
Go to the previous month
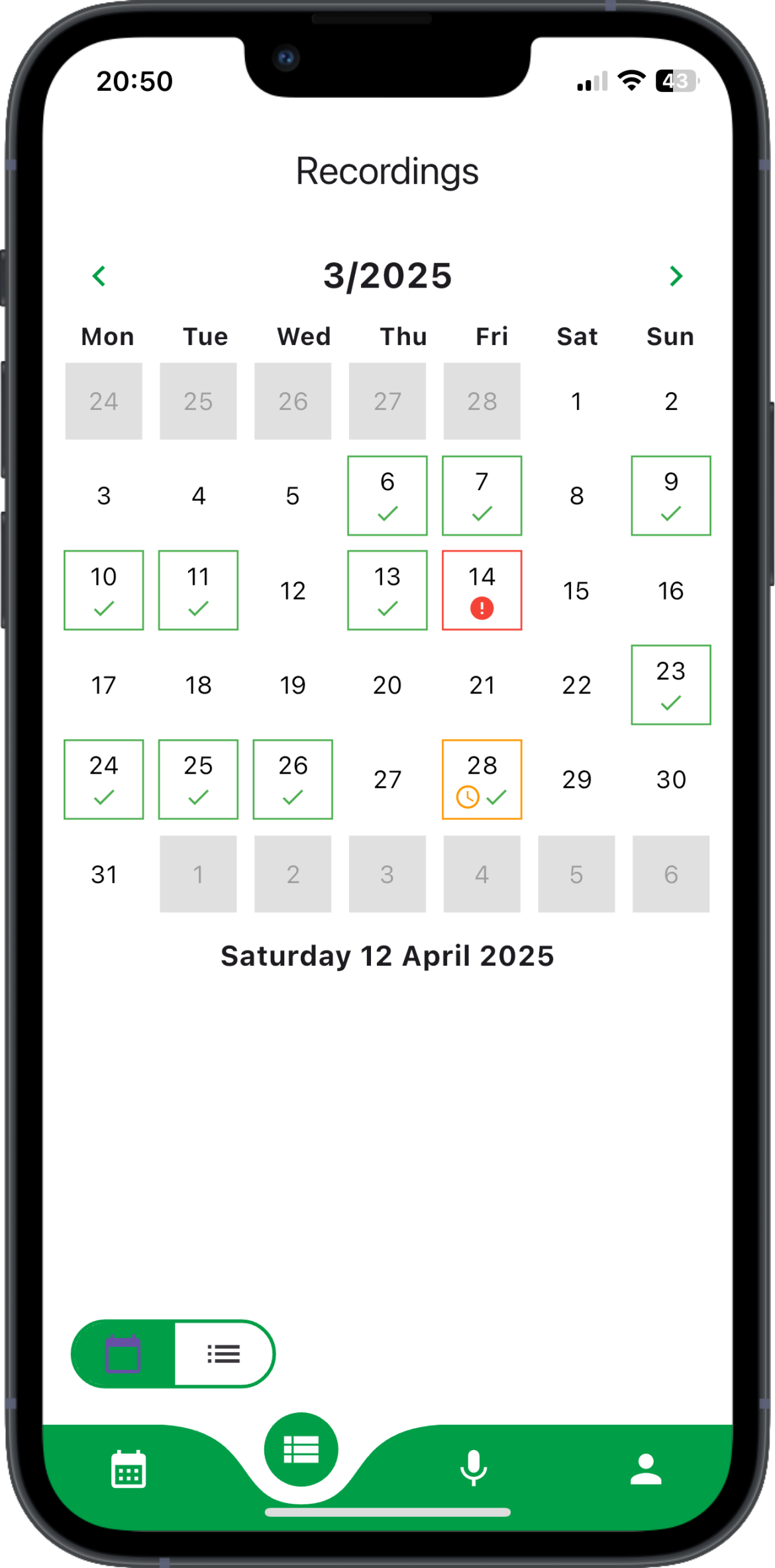[99, 276]
